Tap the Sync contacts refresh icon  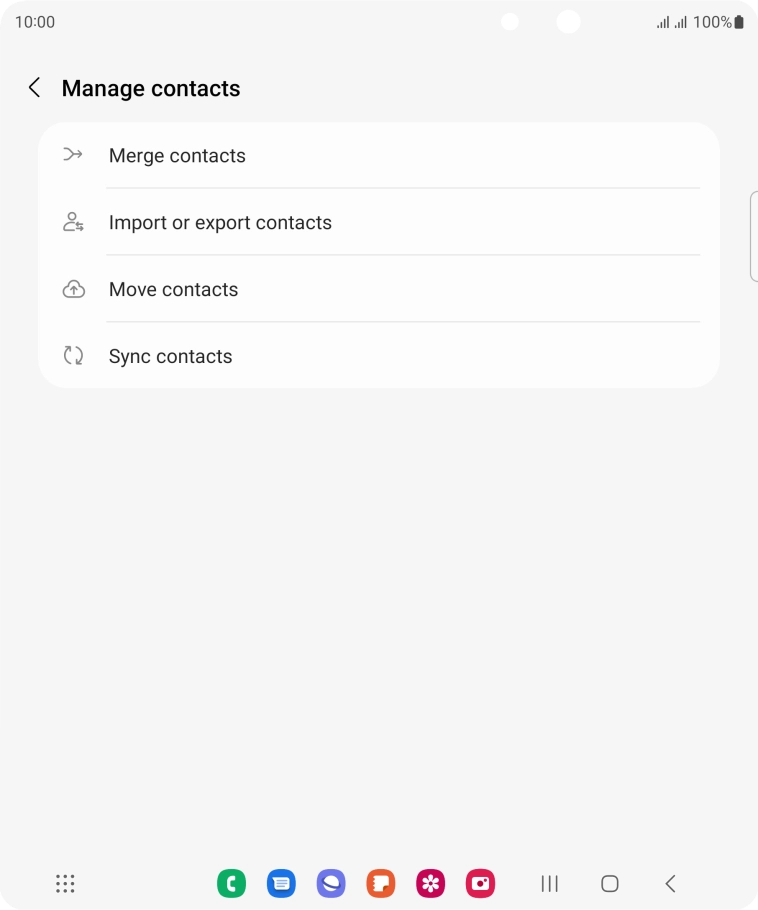(x=73, y=355)
